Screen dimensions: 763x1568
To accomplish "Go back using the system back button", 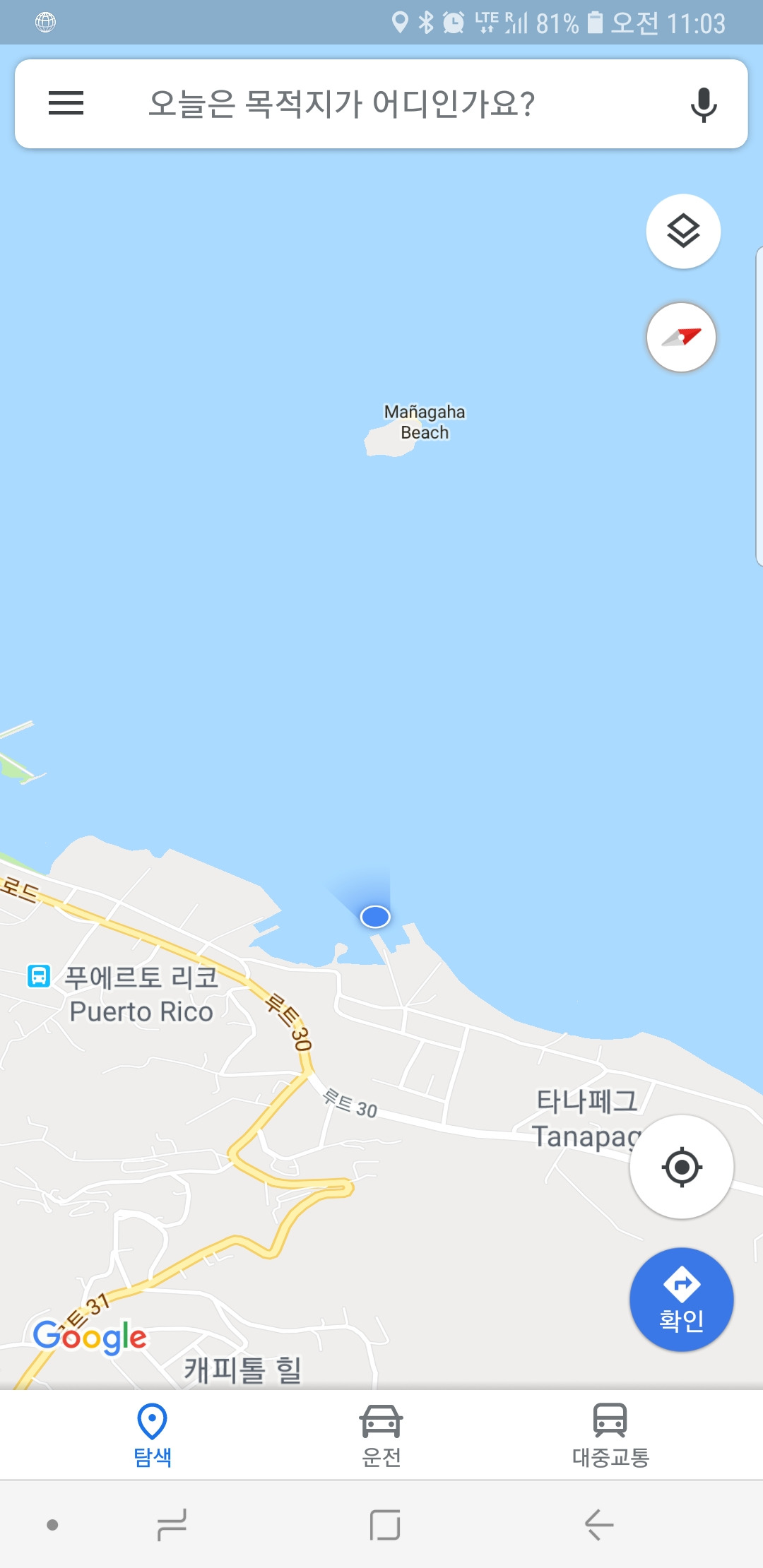I will (598, 1524).
